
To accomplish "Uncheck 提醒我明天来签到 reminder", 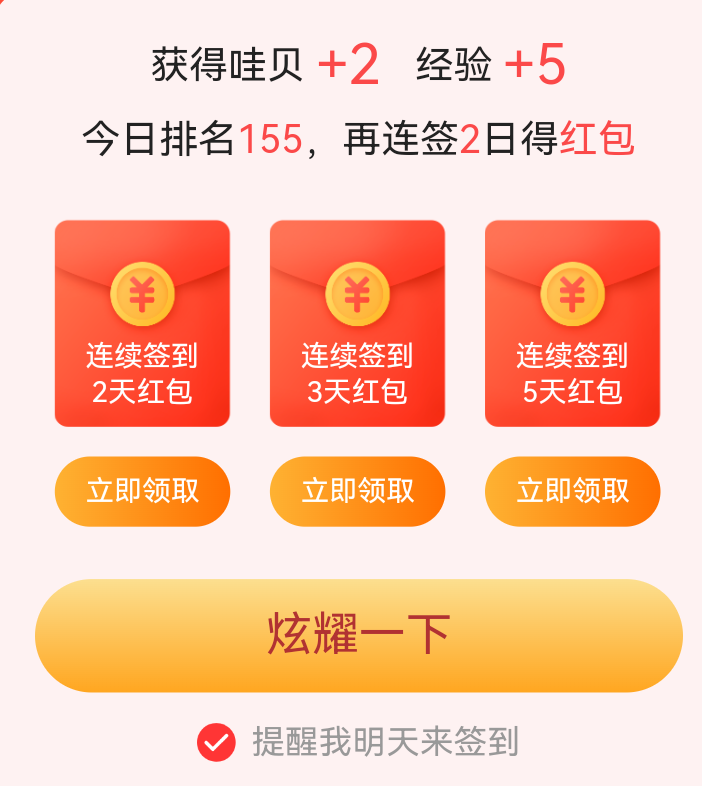I will (x=216, y=742).
